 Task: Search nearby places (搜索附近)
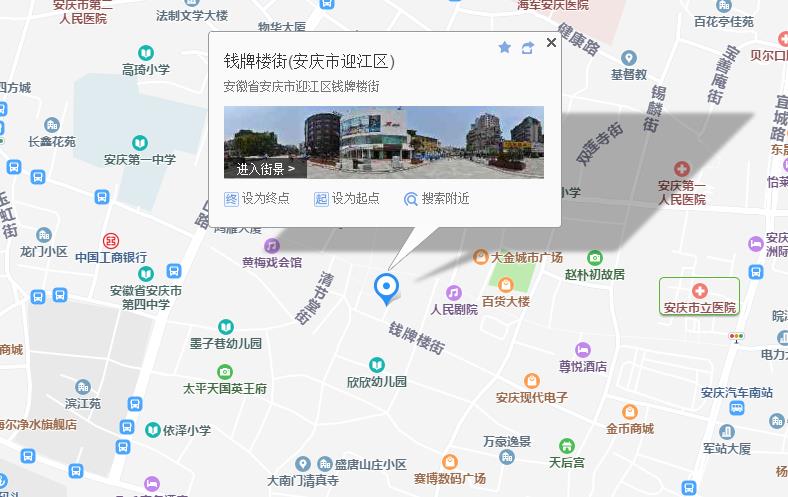(436, 199)
